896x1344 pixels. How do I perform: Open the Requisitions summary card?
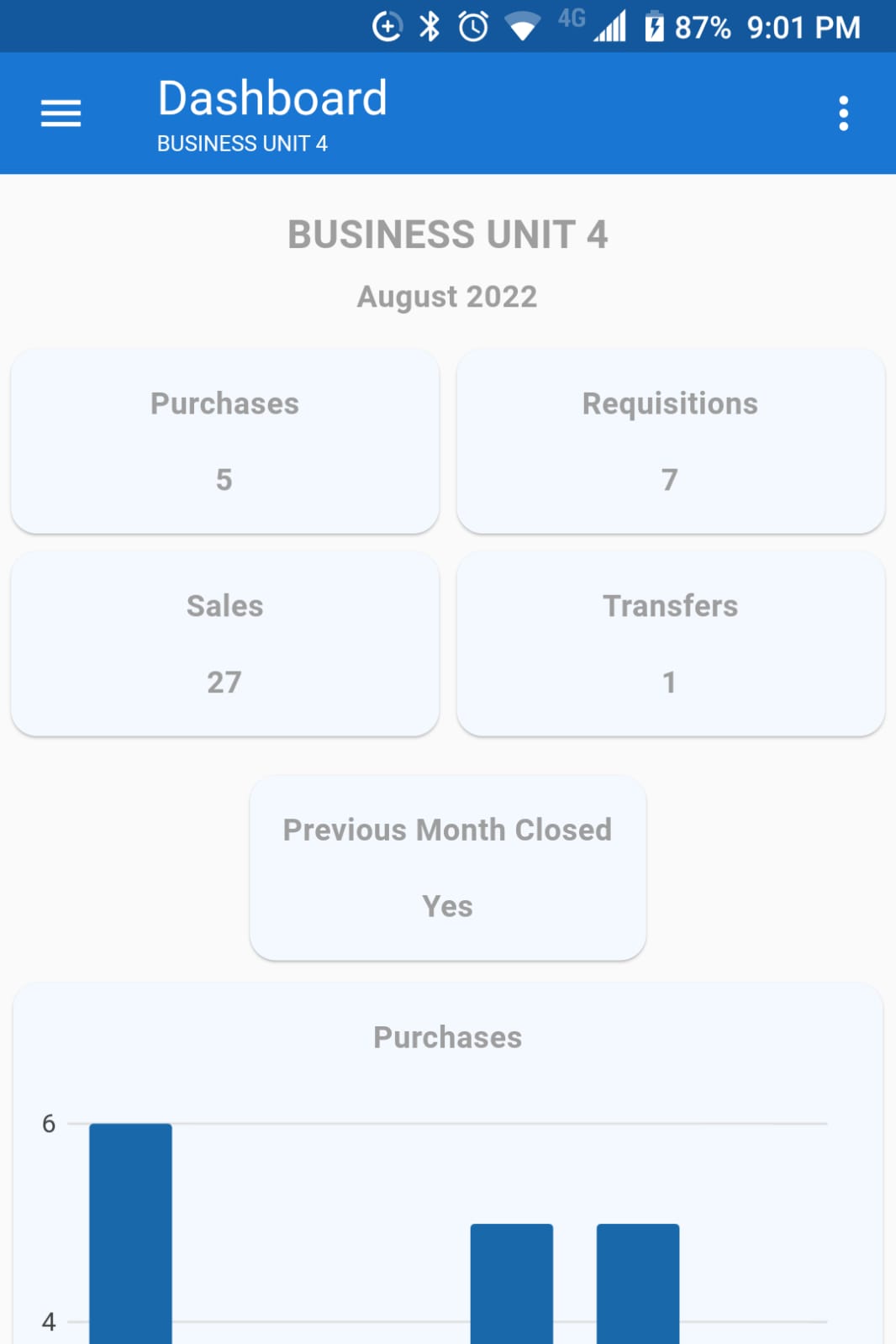[670, 440]
